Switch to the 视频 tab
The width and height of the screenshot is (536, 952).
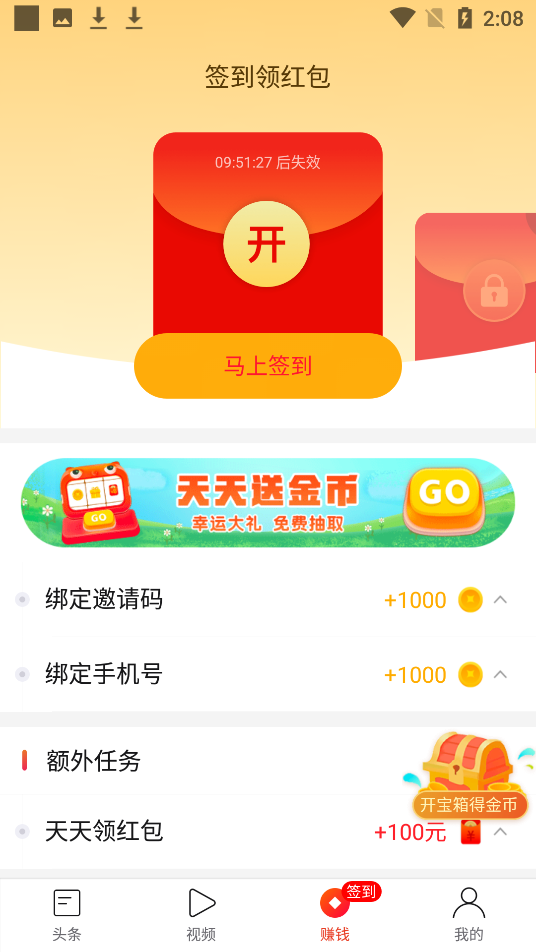(201, 915)
